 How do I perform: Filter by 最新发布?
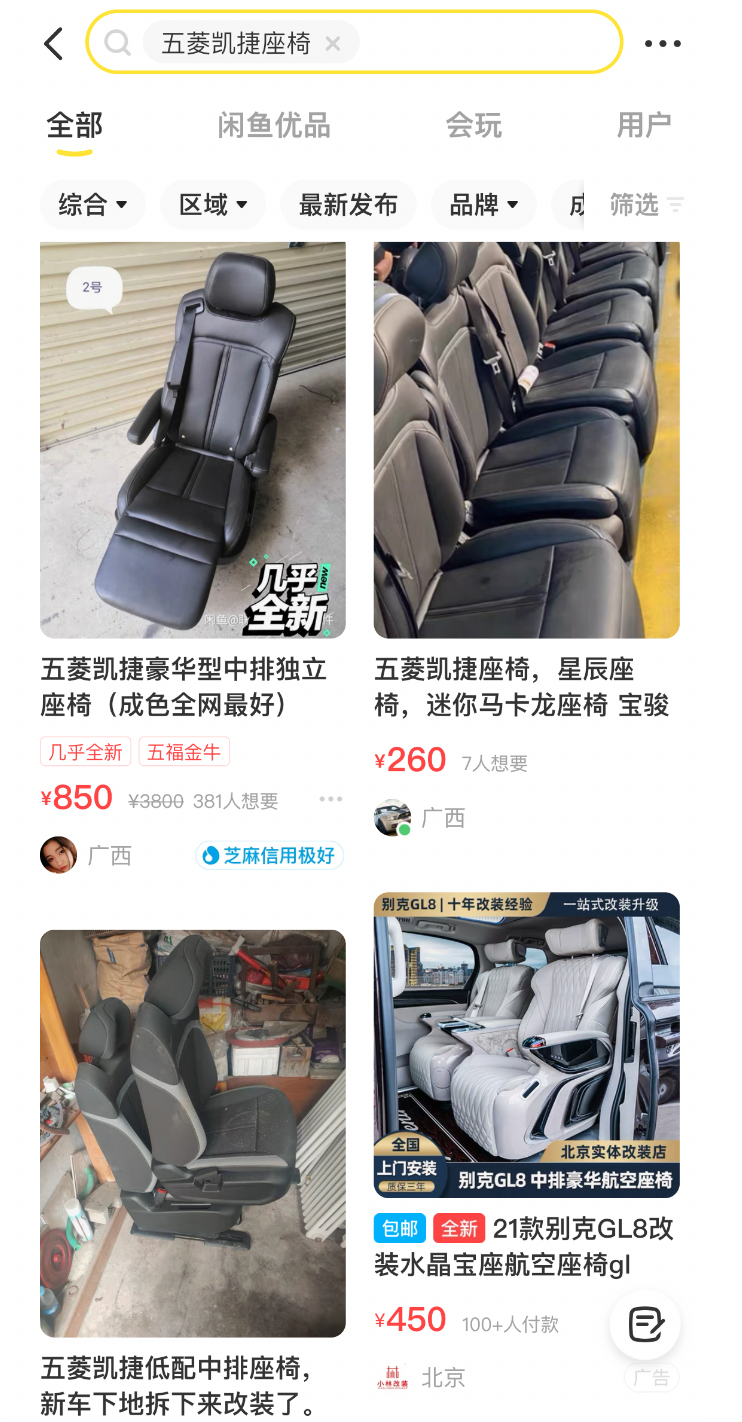(x=348, y=205)
